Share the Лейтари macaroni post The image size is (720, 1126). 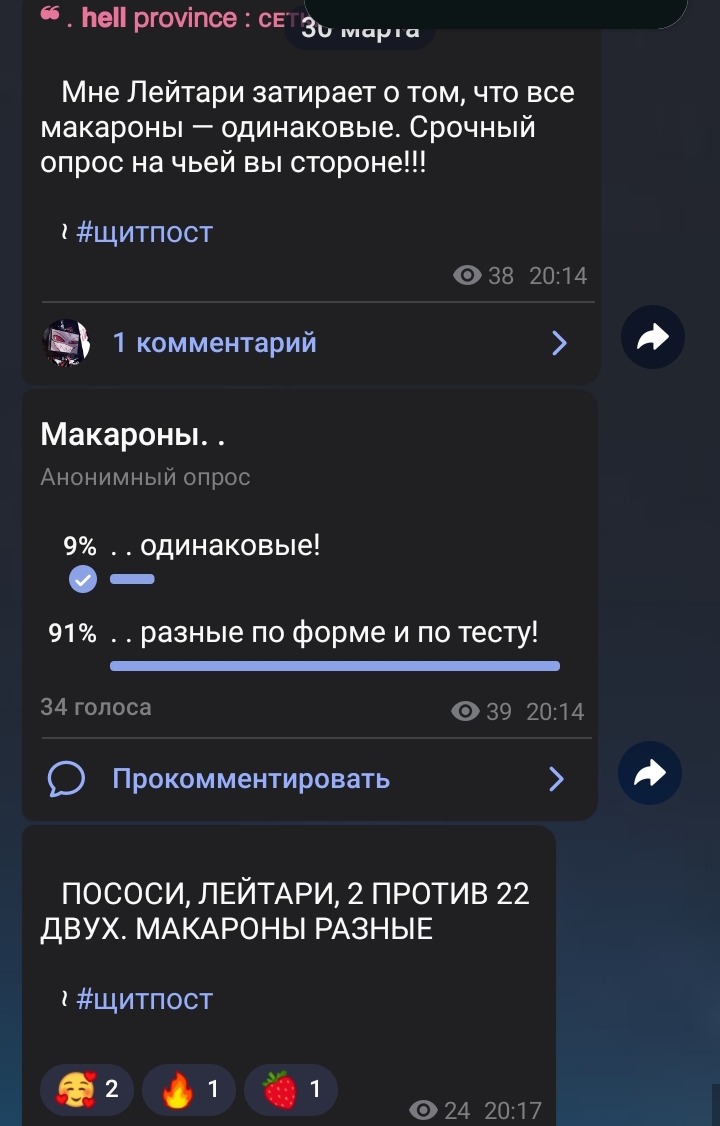pyautogui.click(x=652, y=340)
